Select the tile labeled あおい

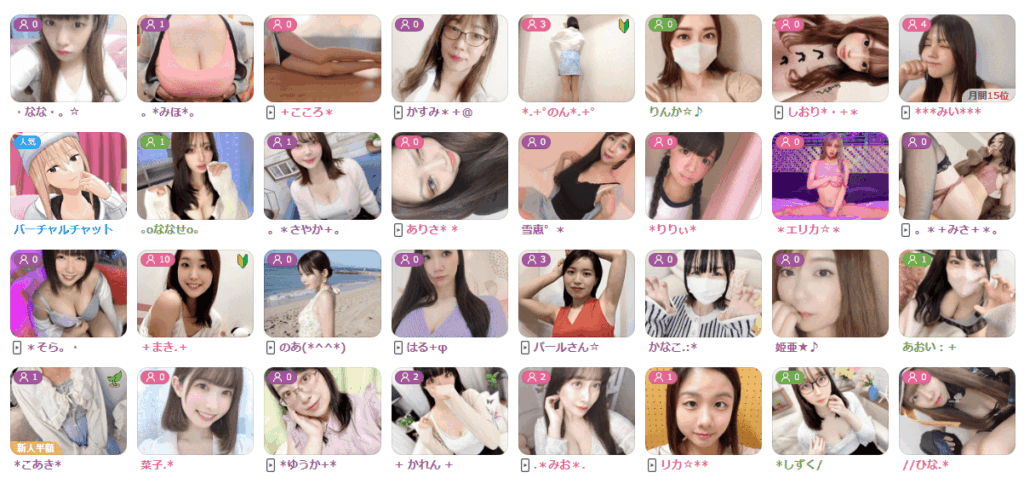(957, 293)
